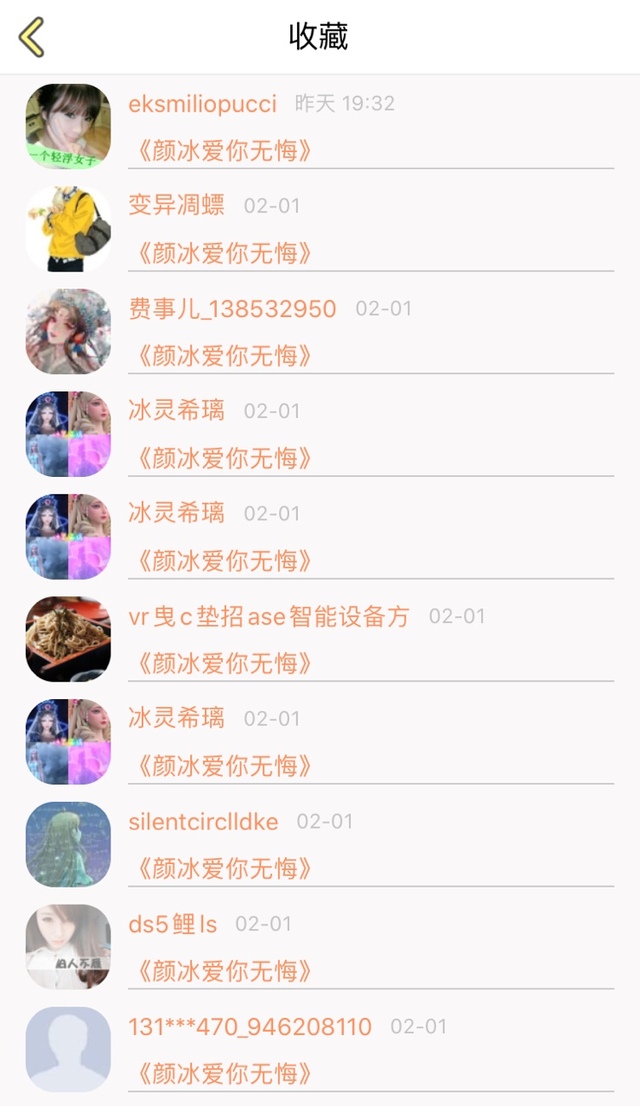The image size is (640, 1106).
Task: Open 费事儿_138532950's favorited song
Action: [x=225, y=356]
